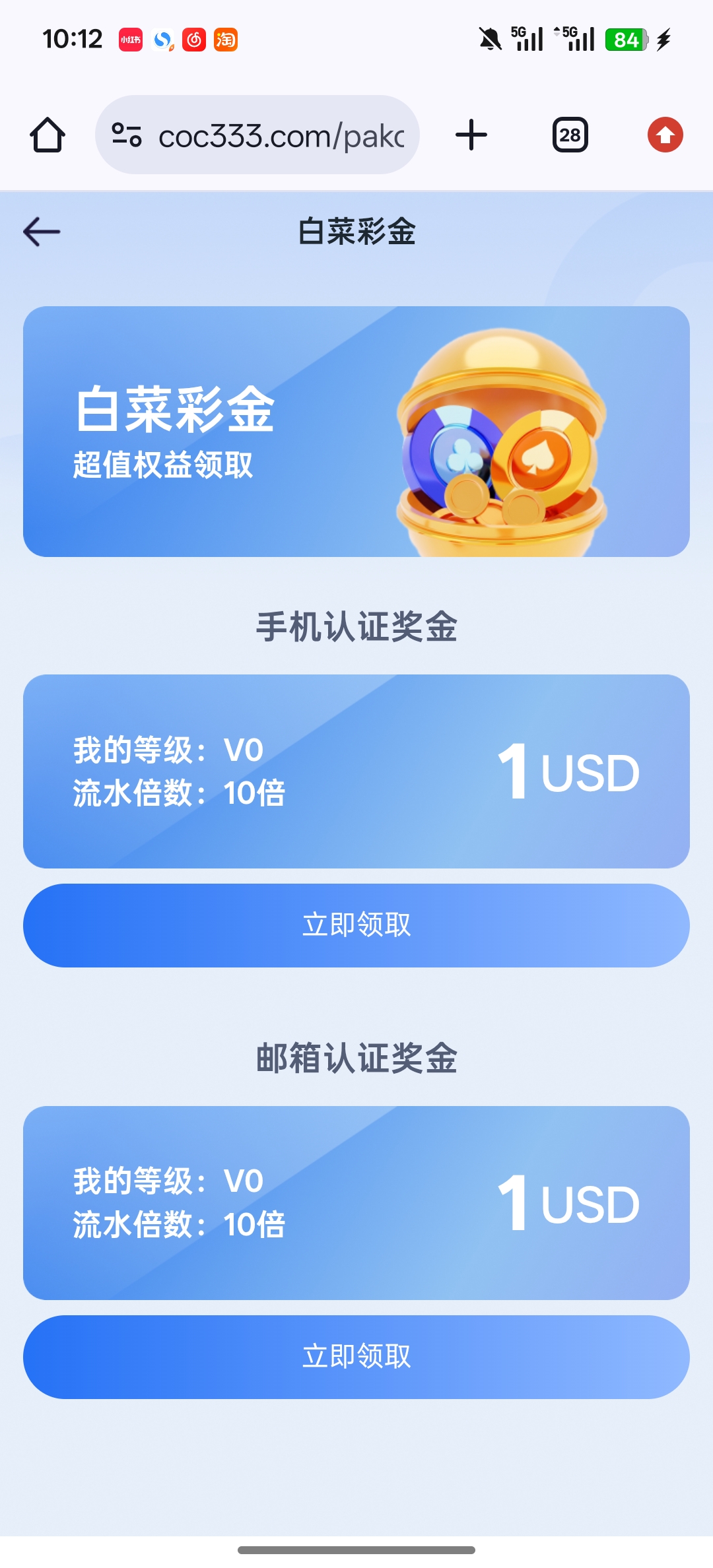Open site settings icon in address bar

127,135
